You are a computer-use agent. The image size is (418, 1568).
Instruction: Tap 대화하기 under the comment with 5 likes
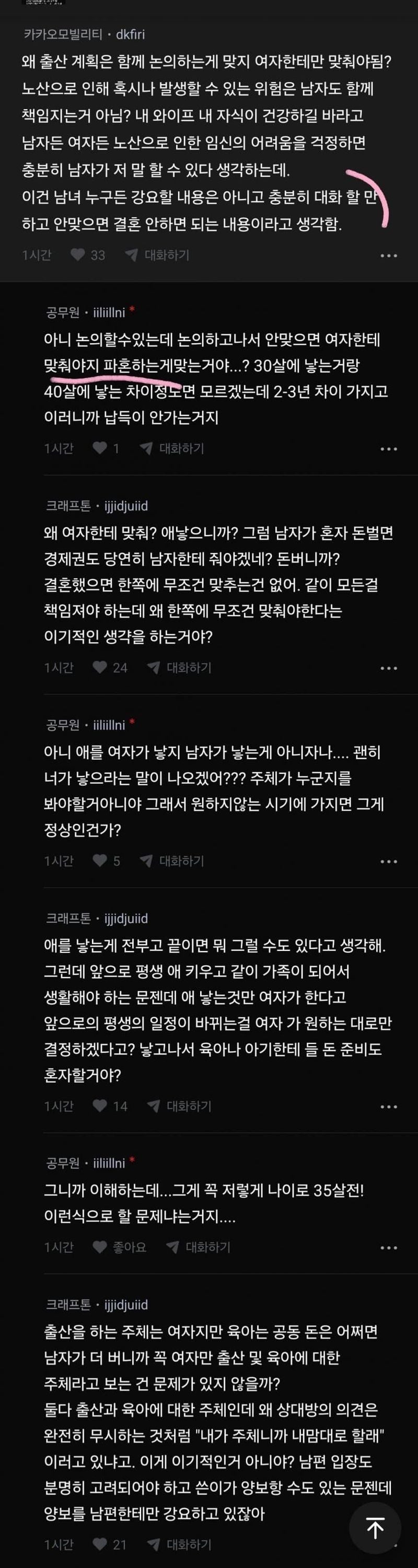click(172, 861)
